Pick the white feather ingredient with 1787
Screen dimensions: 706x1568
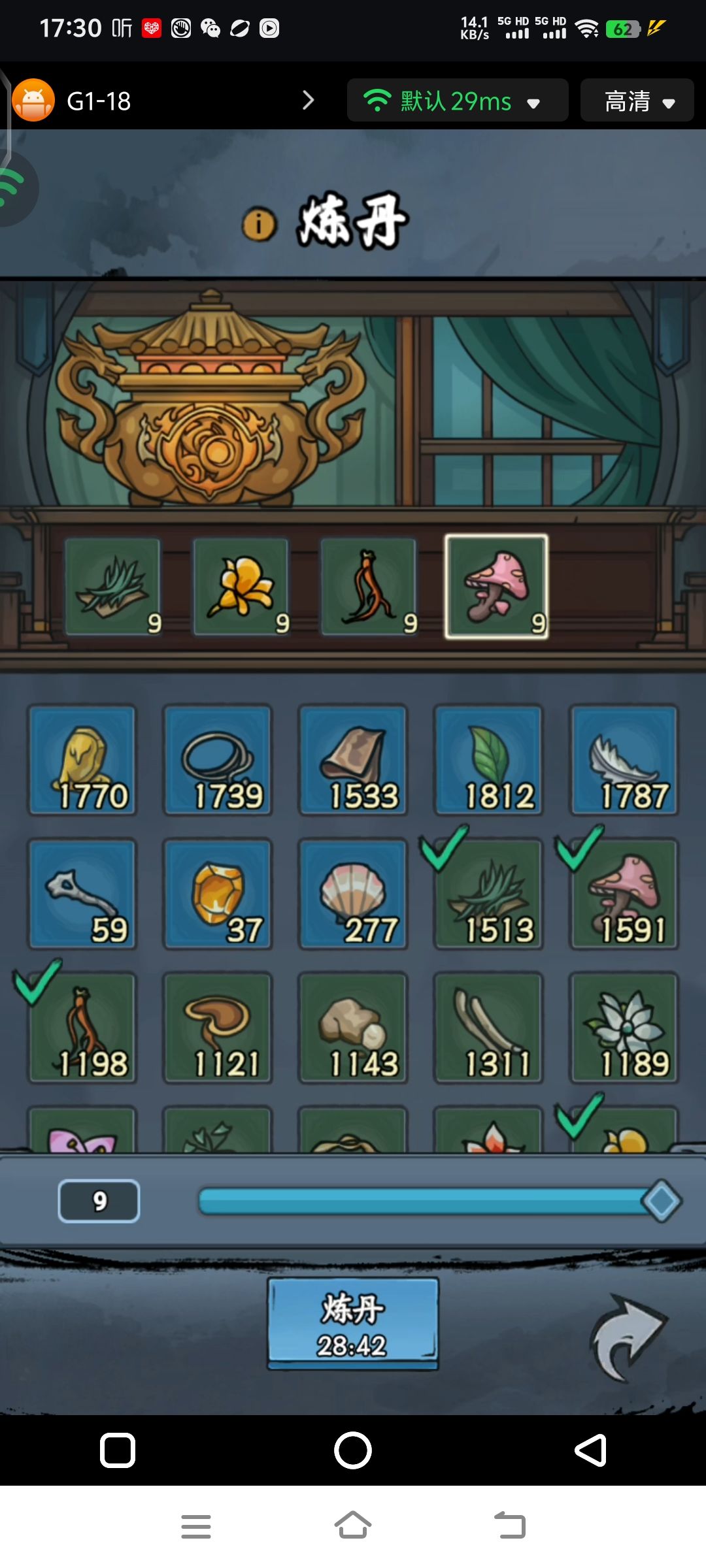(624, 760)
